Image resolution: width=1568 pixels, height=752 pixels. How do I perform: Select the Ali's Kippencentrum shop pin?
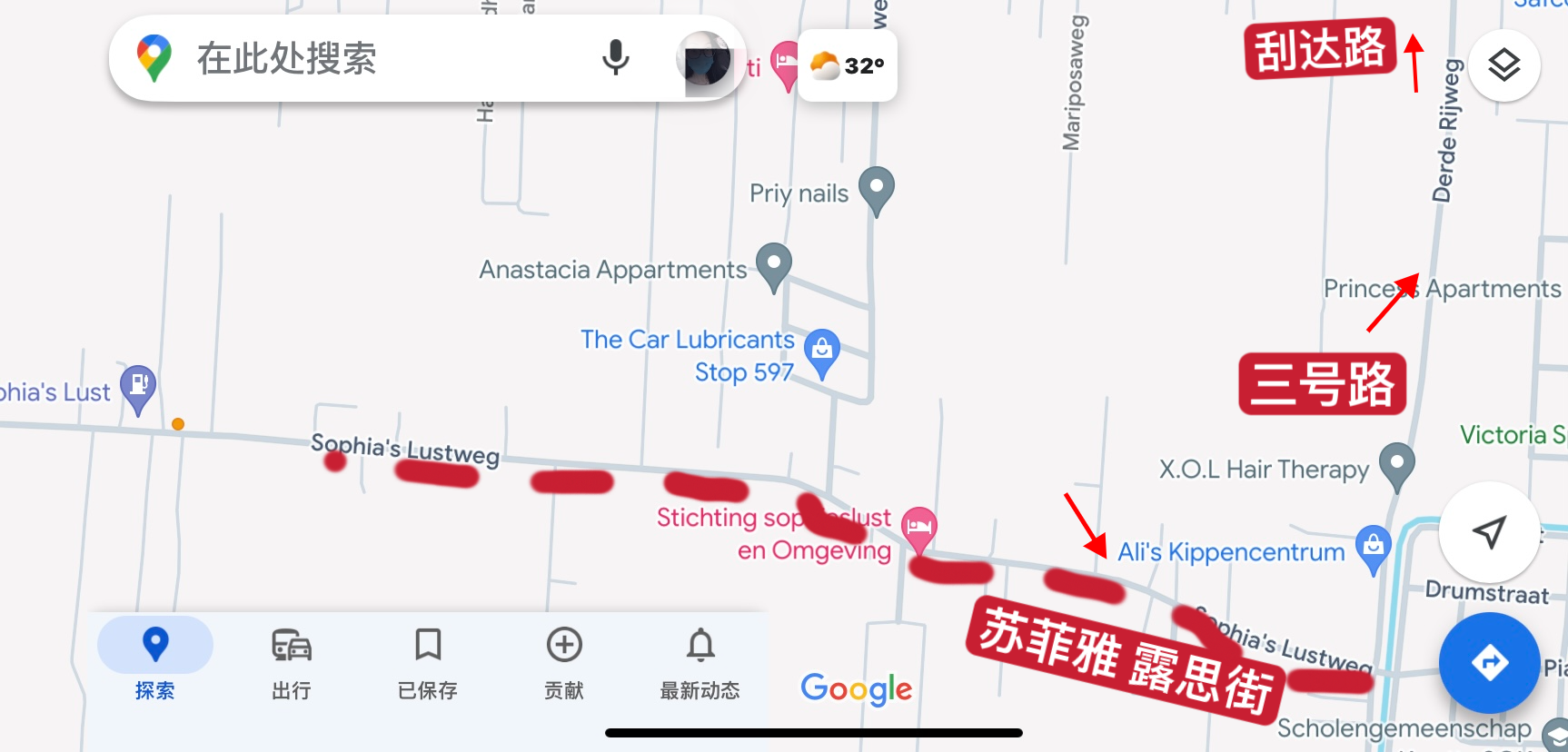point(1373,547)
